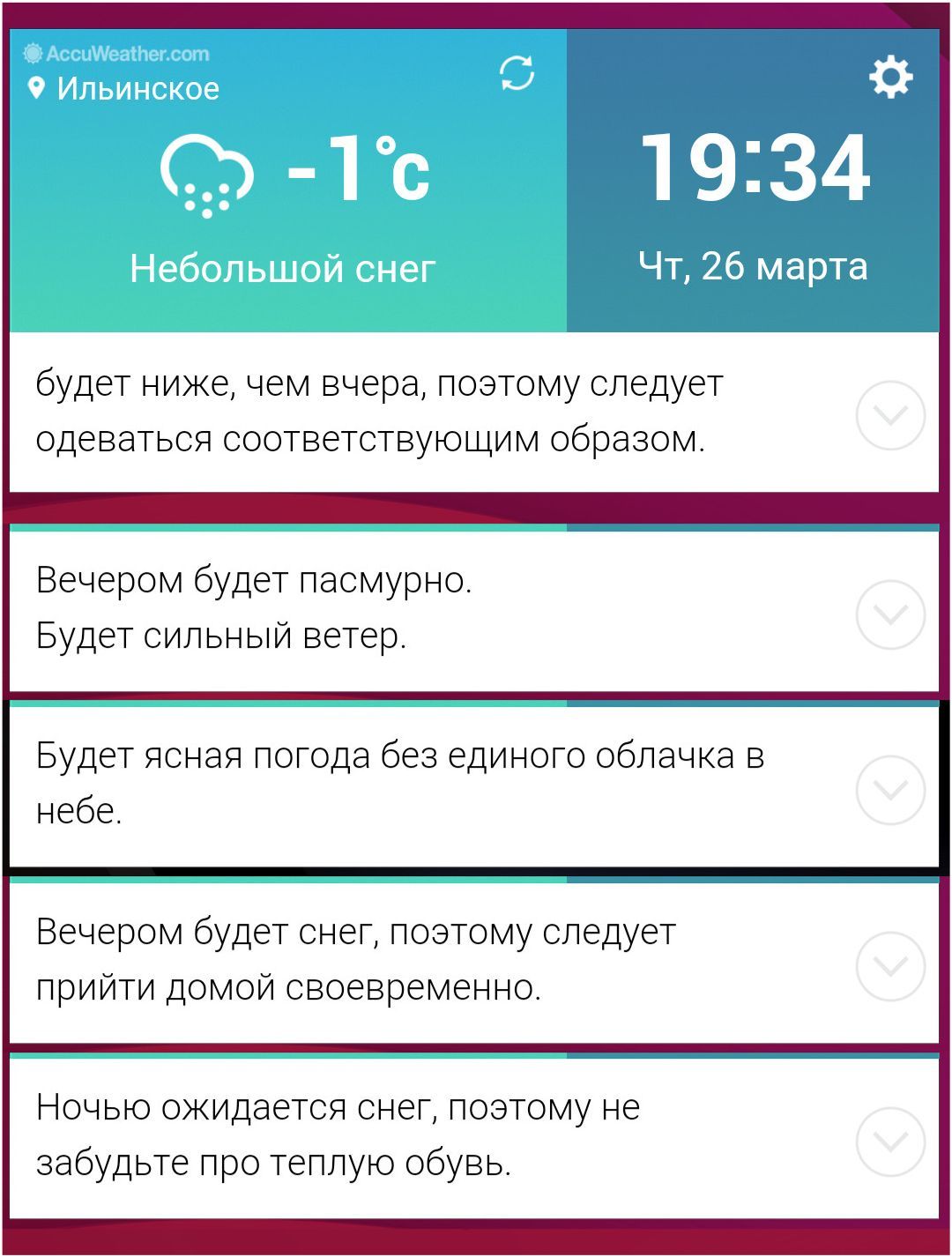The image size is (952, 1257).
Task: Open the location Ильинское label
Action: [137, 87]
